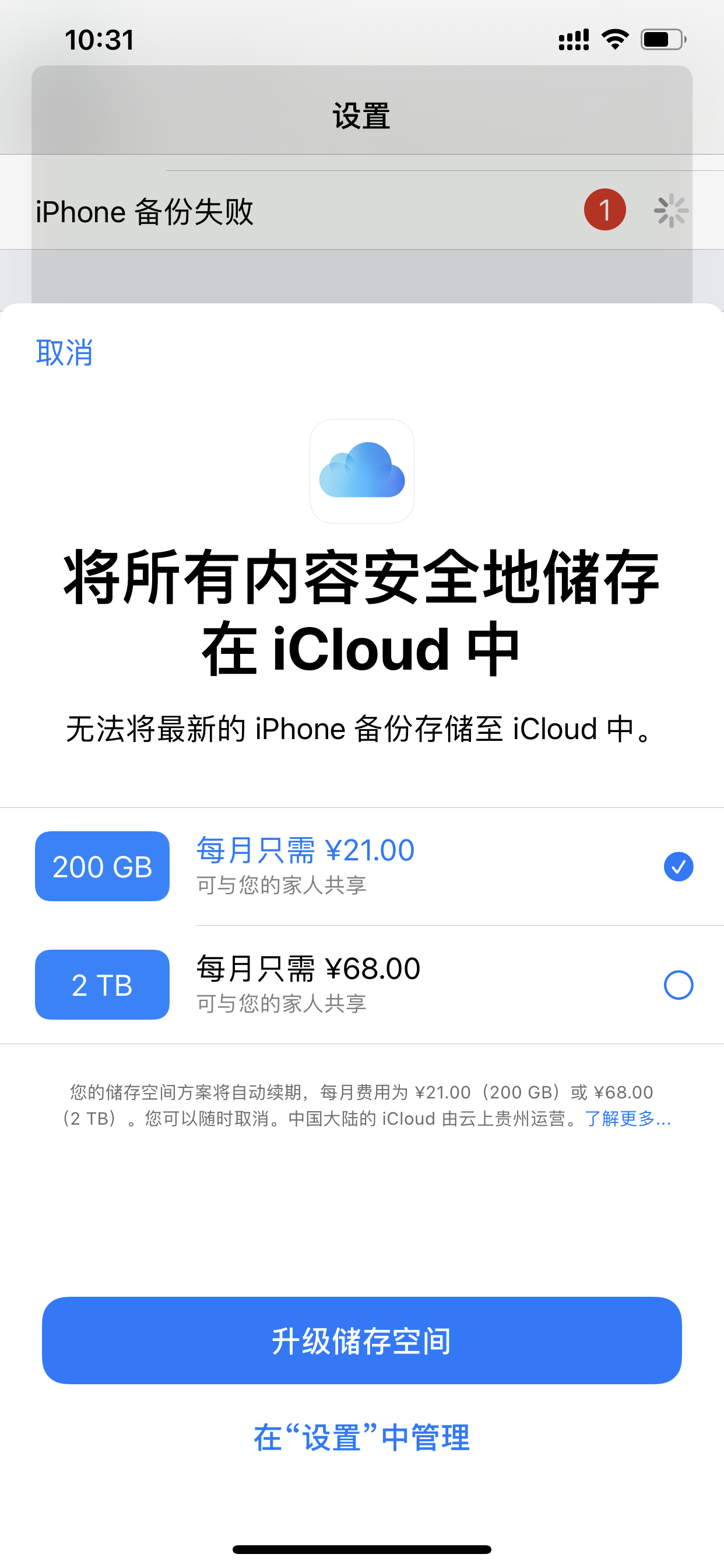724x1568 pixels.
Task: Open 在“设置”中管理
Action: pyautogui.click(x=362, y=1438)
